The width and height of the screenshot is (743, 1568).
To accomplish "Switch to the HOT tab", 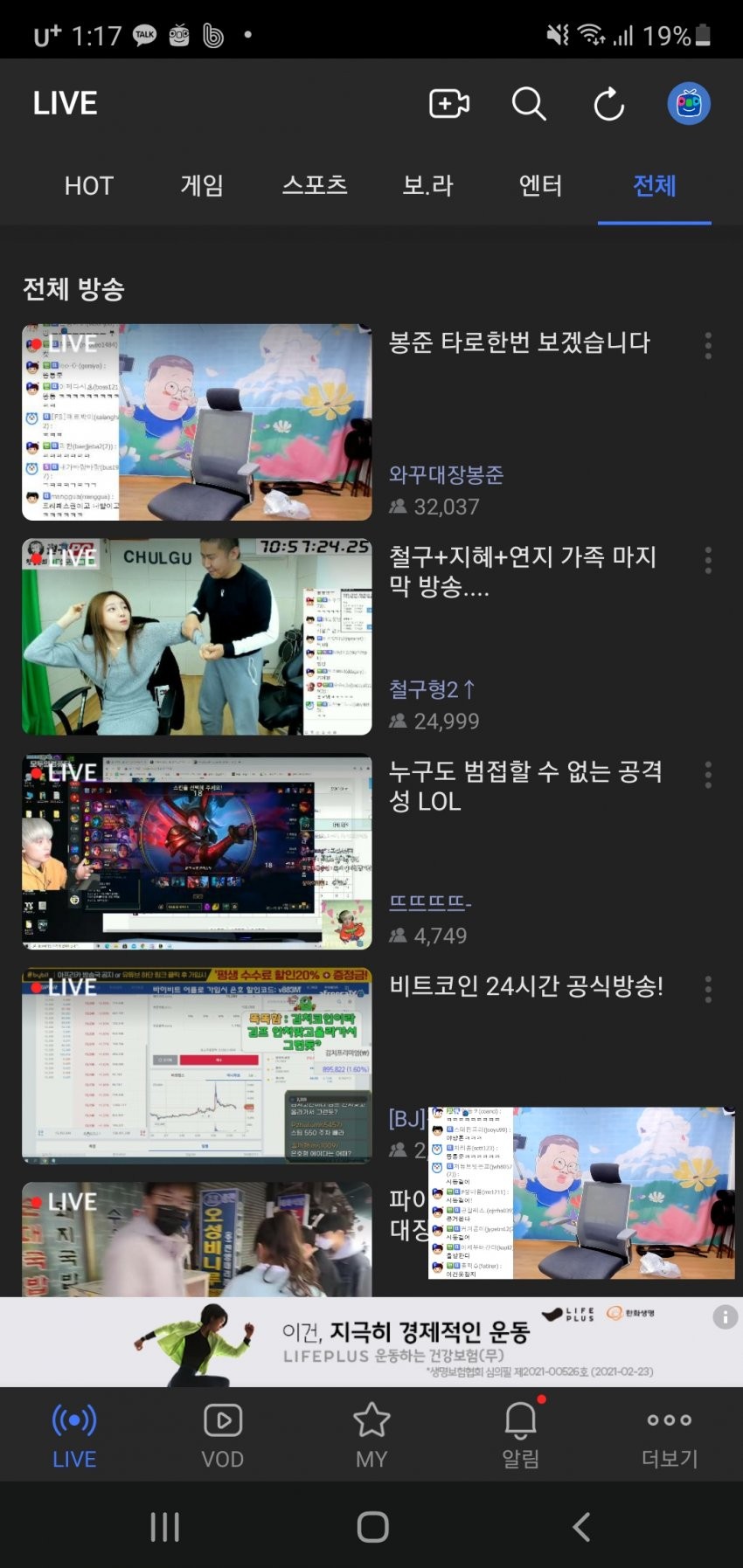I will tap(88, 186).
